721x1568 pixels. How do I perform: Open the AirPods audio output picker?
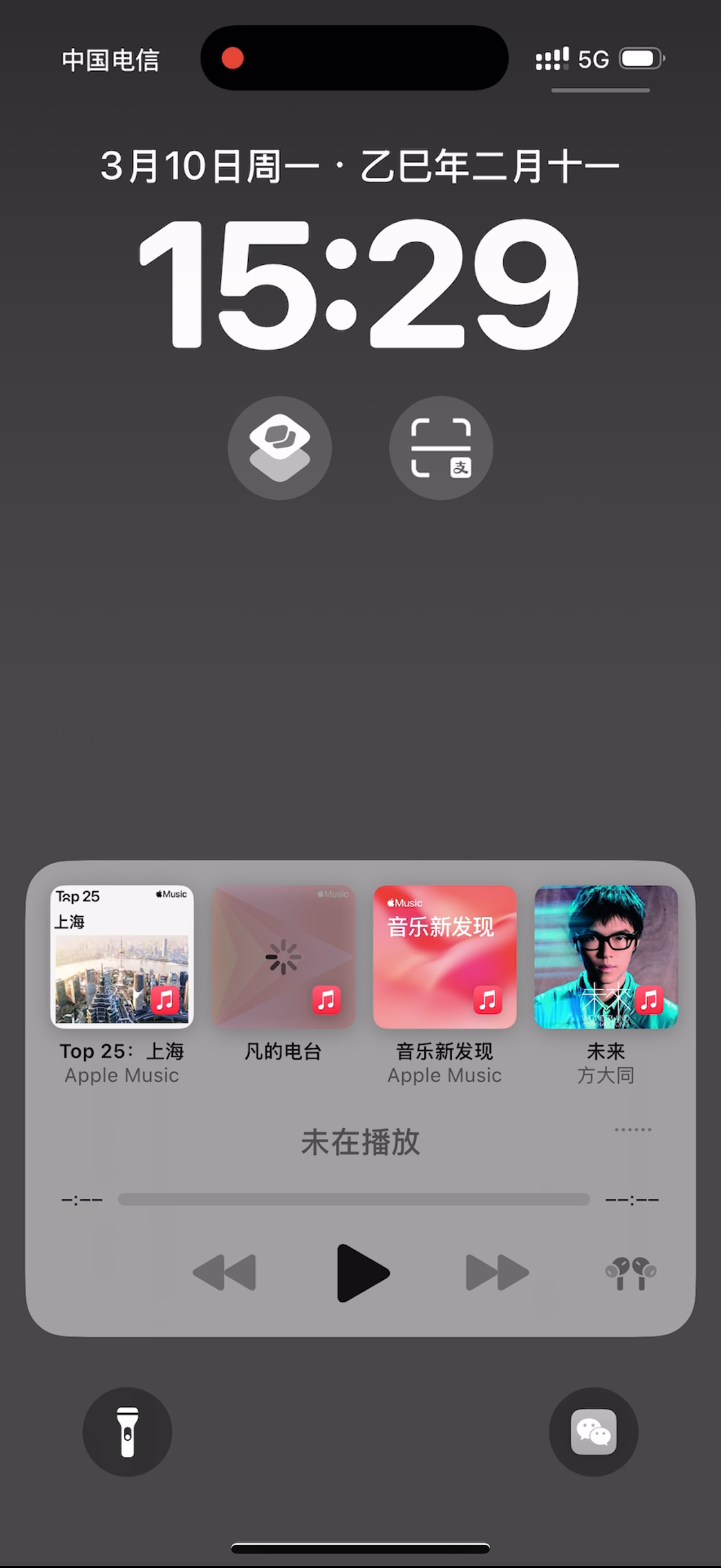tap(630, 1273)
